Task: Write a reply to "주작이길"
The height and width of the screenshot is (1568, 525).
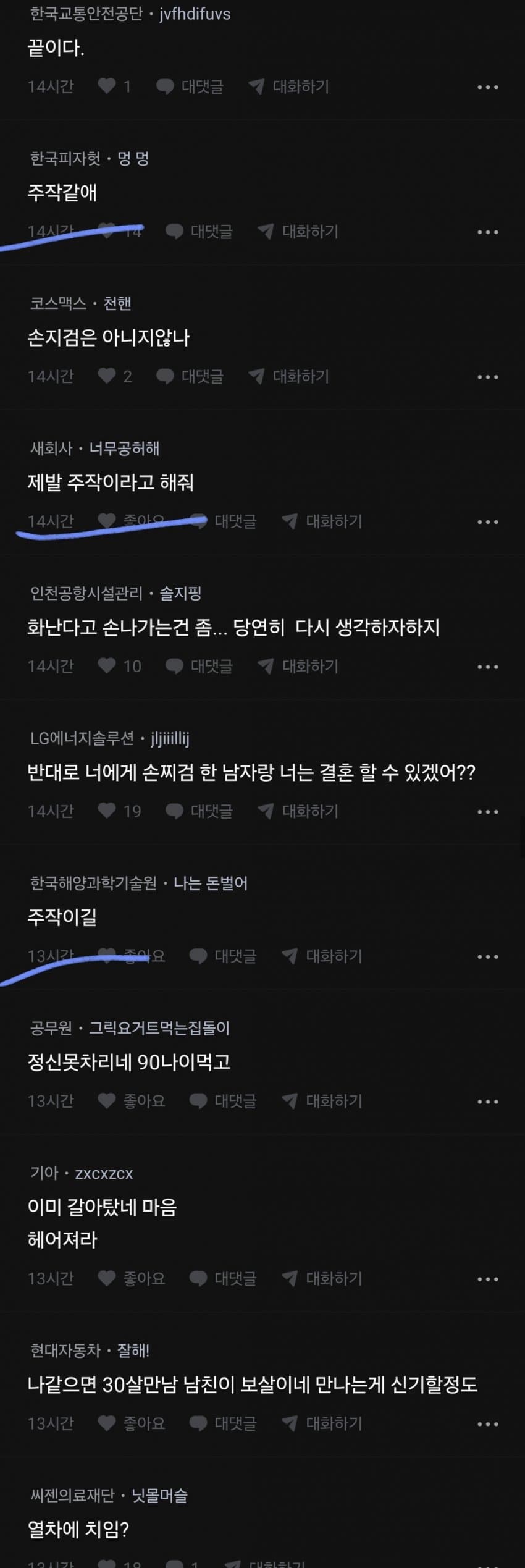Action: point(224,956)
